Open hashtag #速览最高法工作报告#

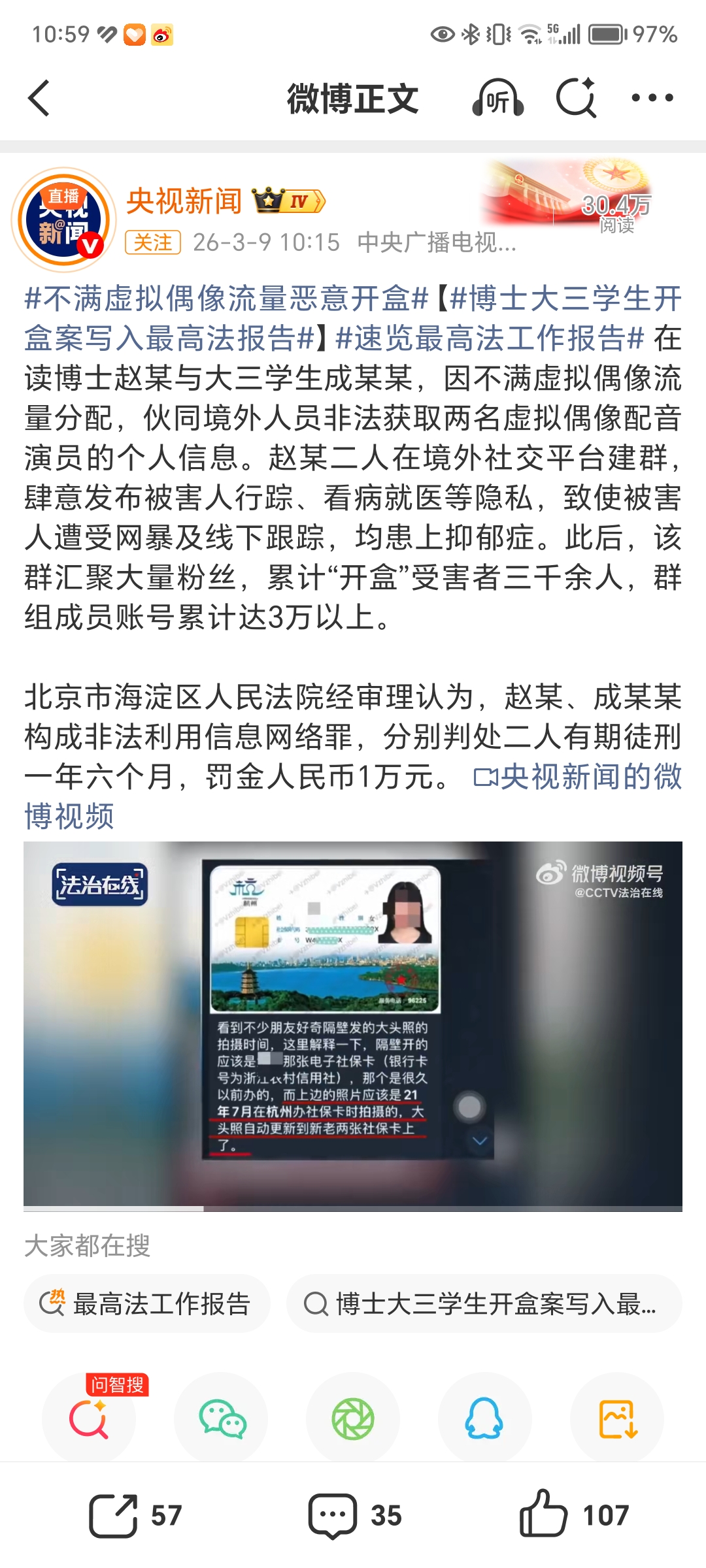pos(490,338)
